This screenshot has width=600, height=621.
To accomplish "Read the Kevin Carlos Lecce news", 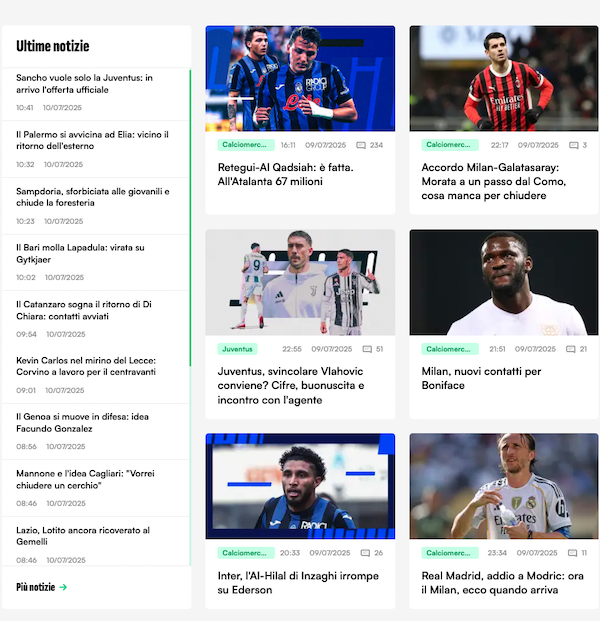I will click(86, 365).
